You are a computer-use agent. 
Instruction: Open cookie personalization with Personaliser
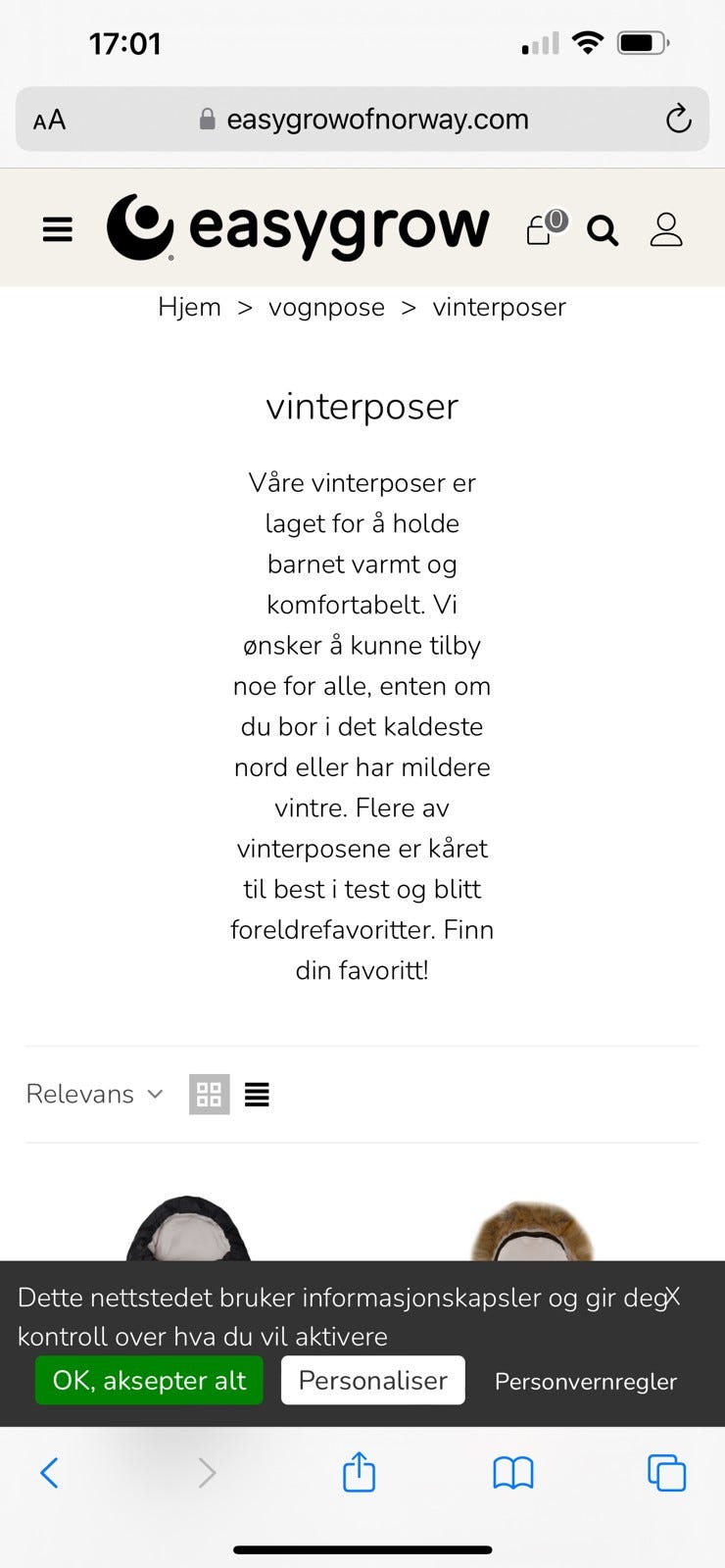(372, 1380)
